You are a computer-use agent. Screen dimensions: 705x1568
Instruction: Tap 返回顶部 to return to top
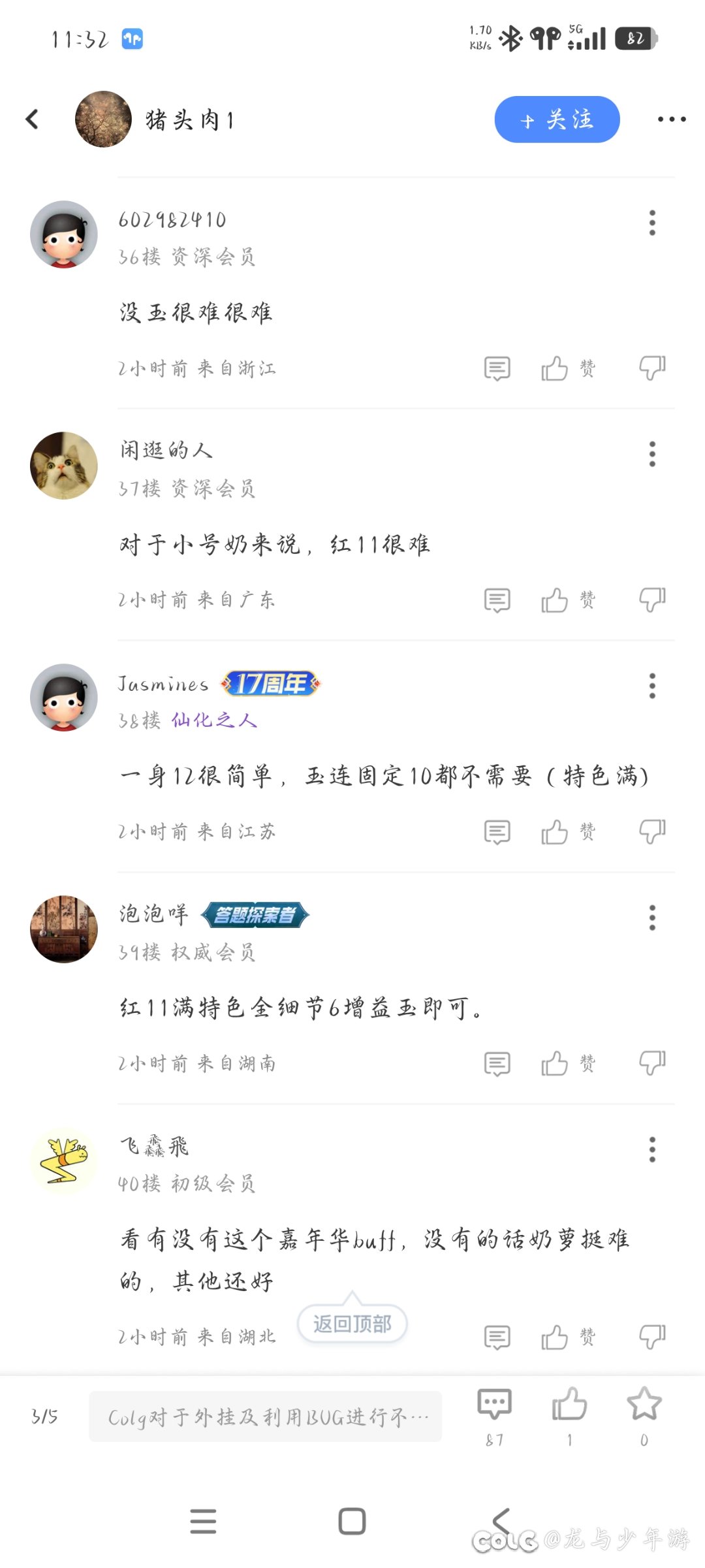click(x=352, y=1324)
